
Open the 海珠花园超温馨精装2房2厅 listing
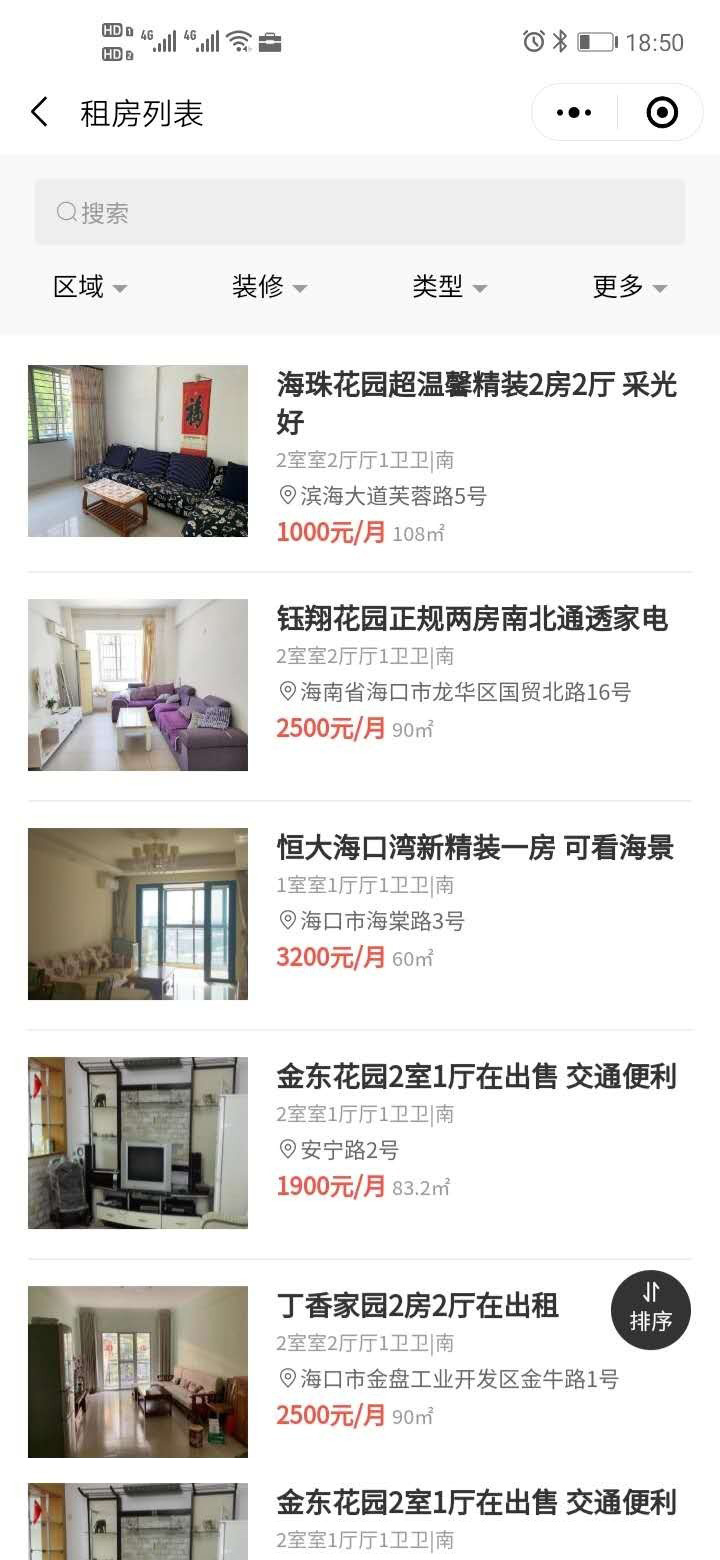tap(476, 402)
